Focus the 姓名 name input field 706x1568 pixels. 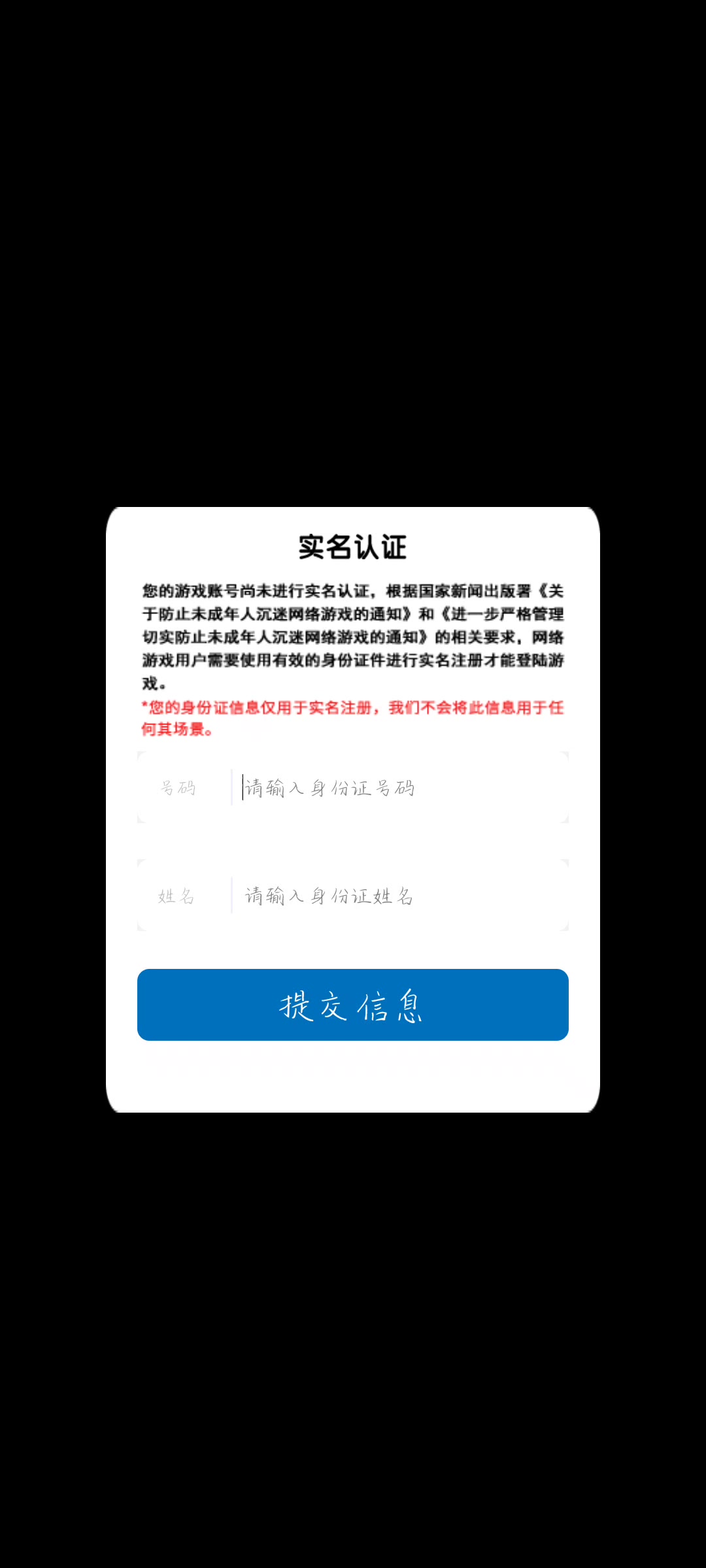[x=399, y=896]
